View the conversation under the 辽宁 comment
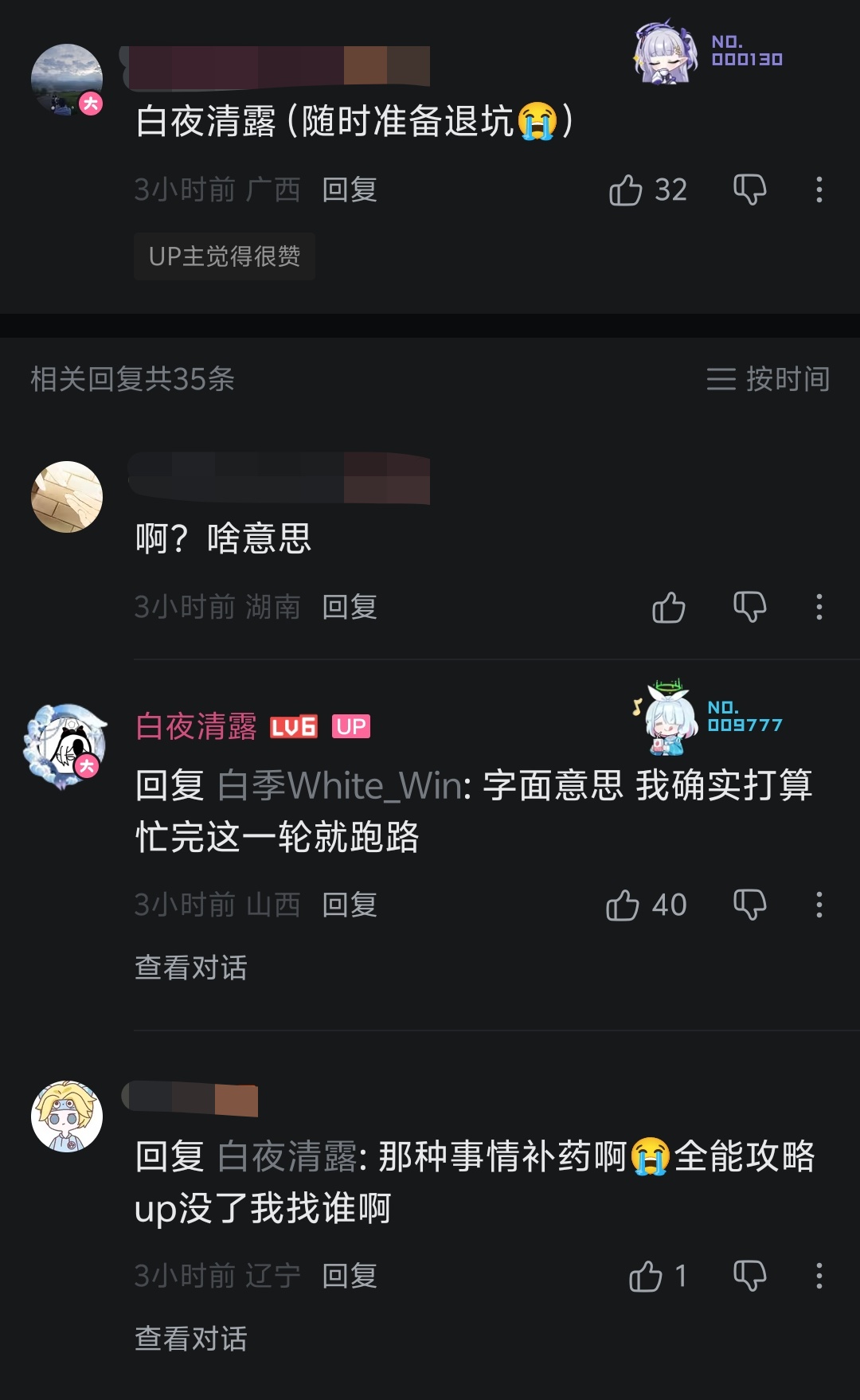This screenshot has width=860, height=1400. click(x=191, y=1339)
